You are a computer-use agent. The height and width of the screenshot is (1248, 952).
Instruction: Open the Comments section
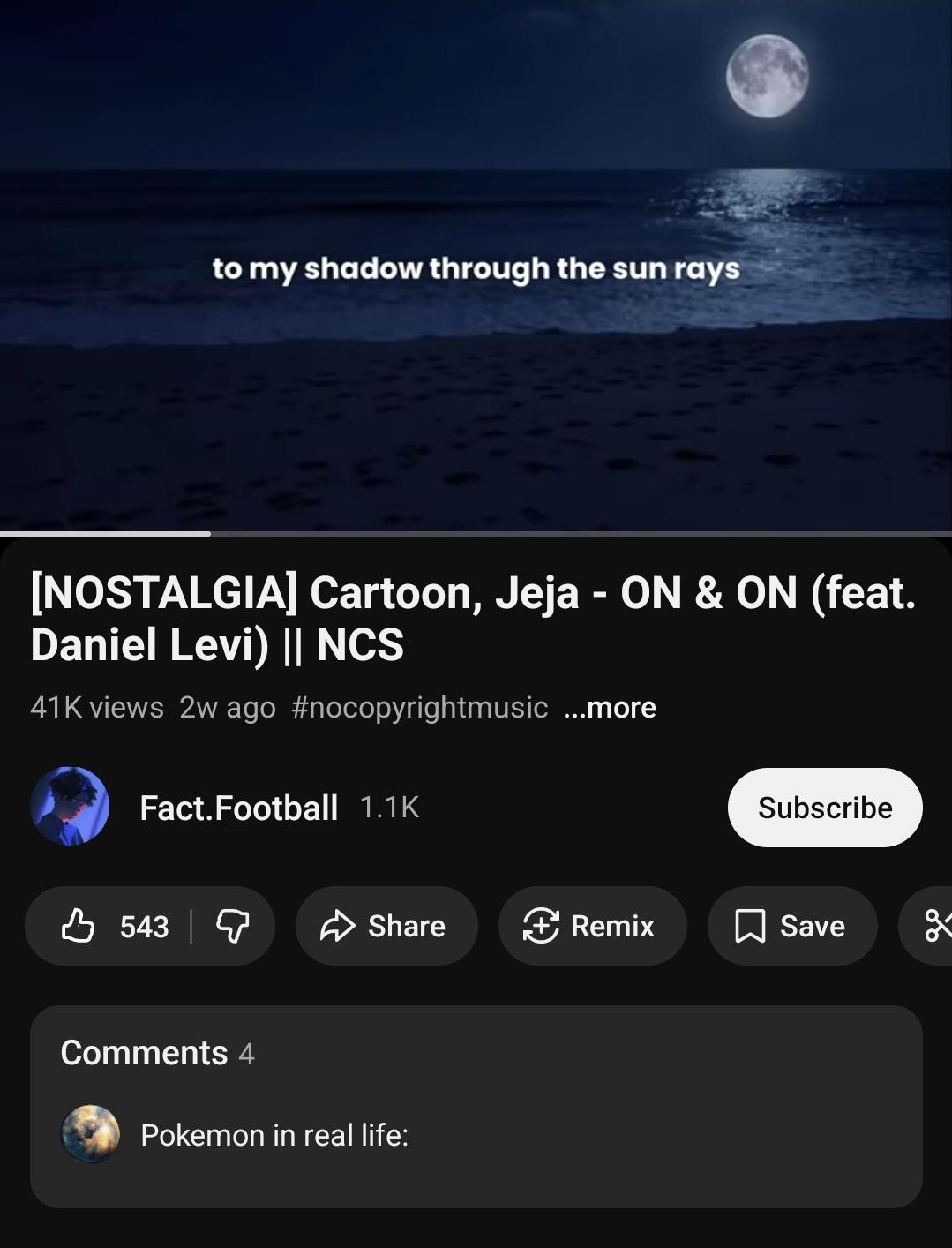coord(476,1106)
